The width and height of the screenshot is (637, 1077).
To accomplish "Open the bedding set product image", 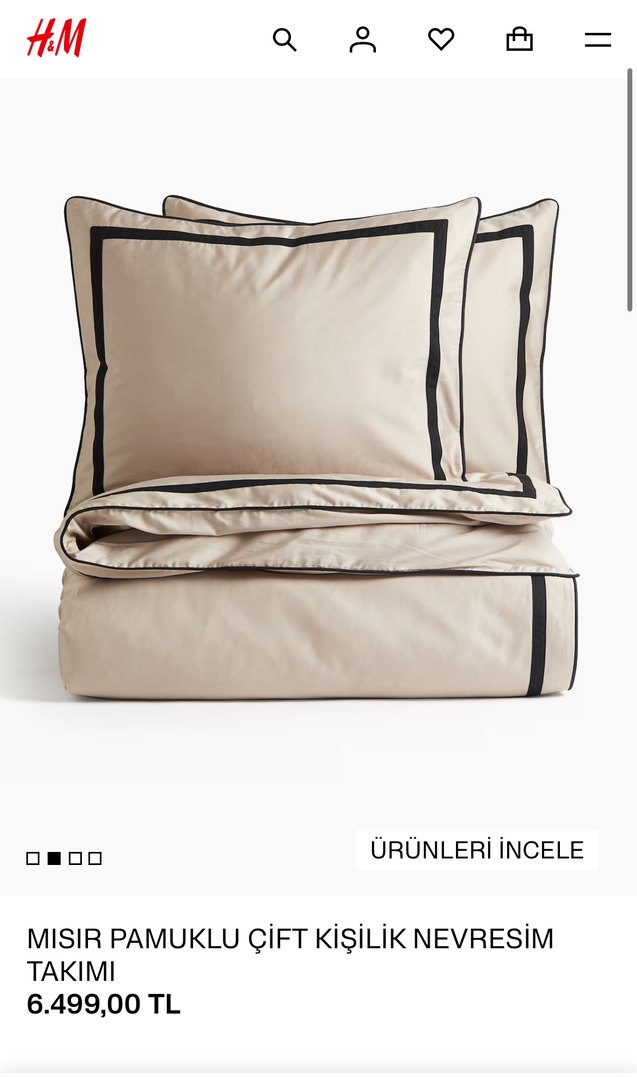I will click(318, 450).
